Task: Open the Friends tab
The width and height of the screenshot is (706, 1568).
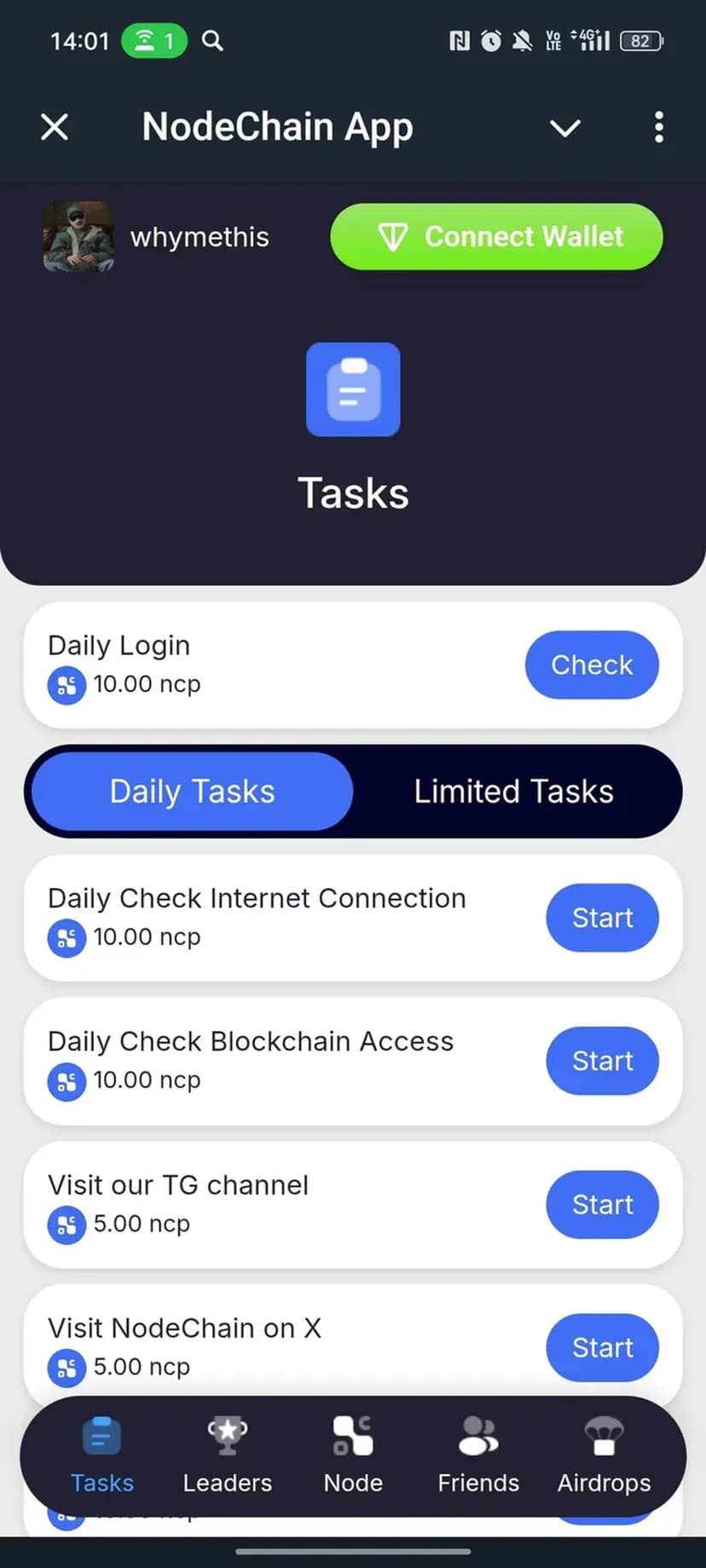Action: [478, 1456]
